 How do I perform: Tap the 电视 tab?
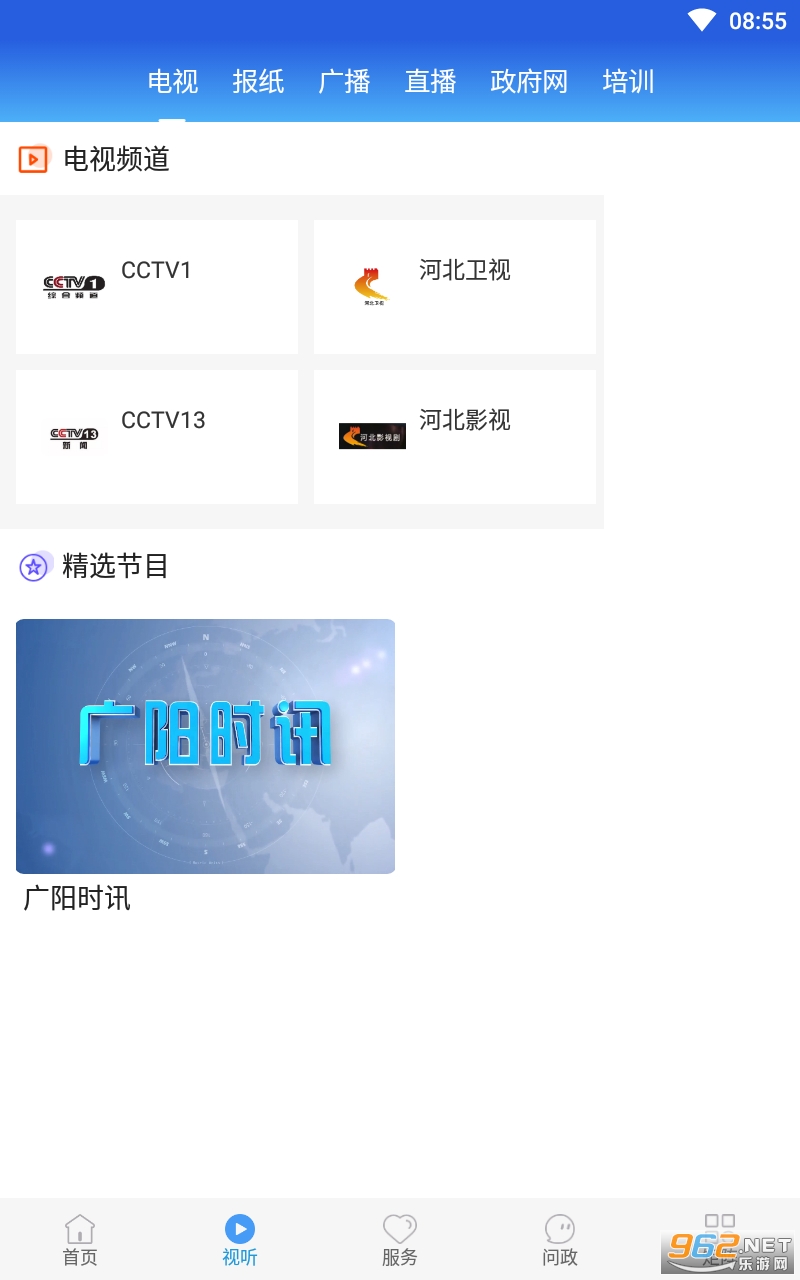point(172,82)
